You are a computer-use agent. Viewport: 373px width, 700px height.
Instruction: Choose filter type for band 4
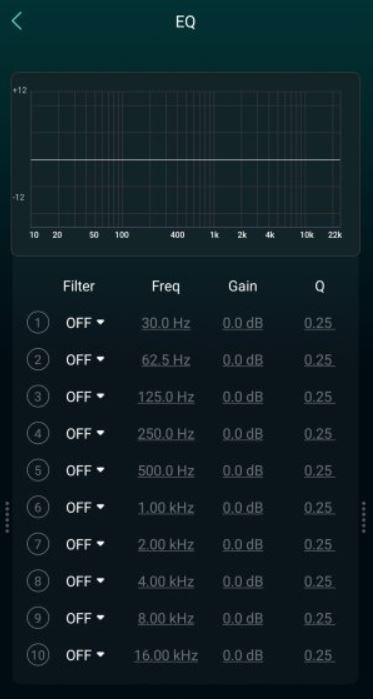pyautogui.click(x=85, y=433)
